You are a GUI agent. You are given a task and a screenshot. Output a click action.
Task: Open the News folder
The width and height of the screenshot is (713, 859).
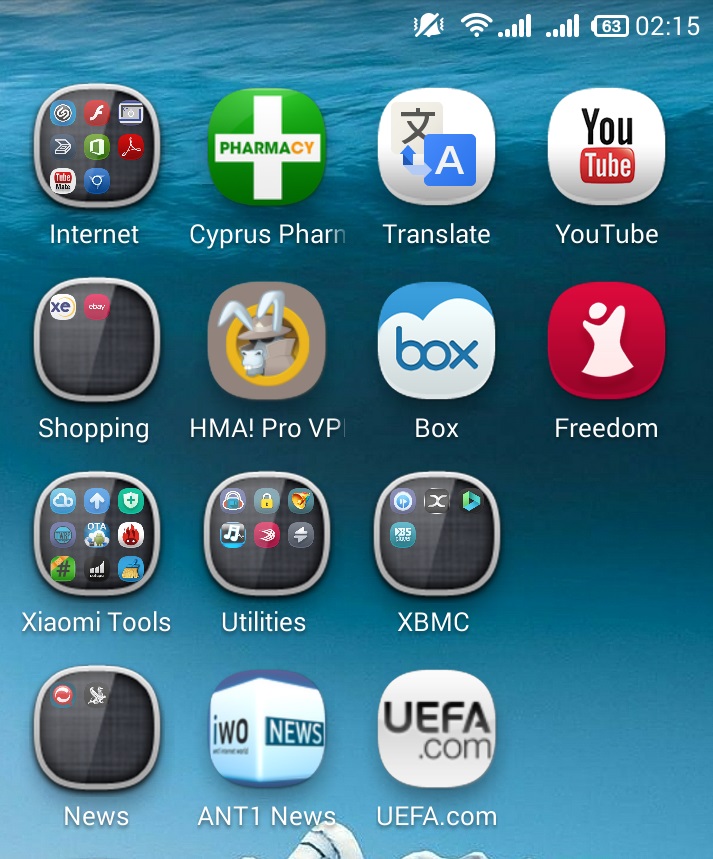click(x=96, y=728)
